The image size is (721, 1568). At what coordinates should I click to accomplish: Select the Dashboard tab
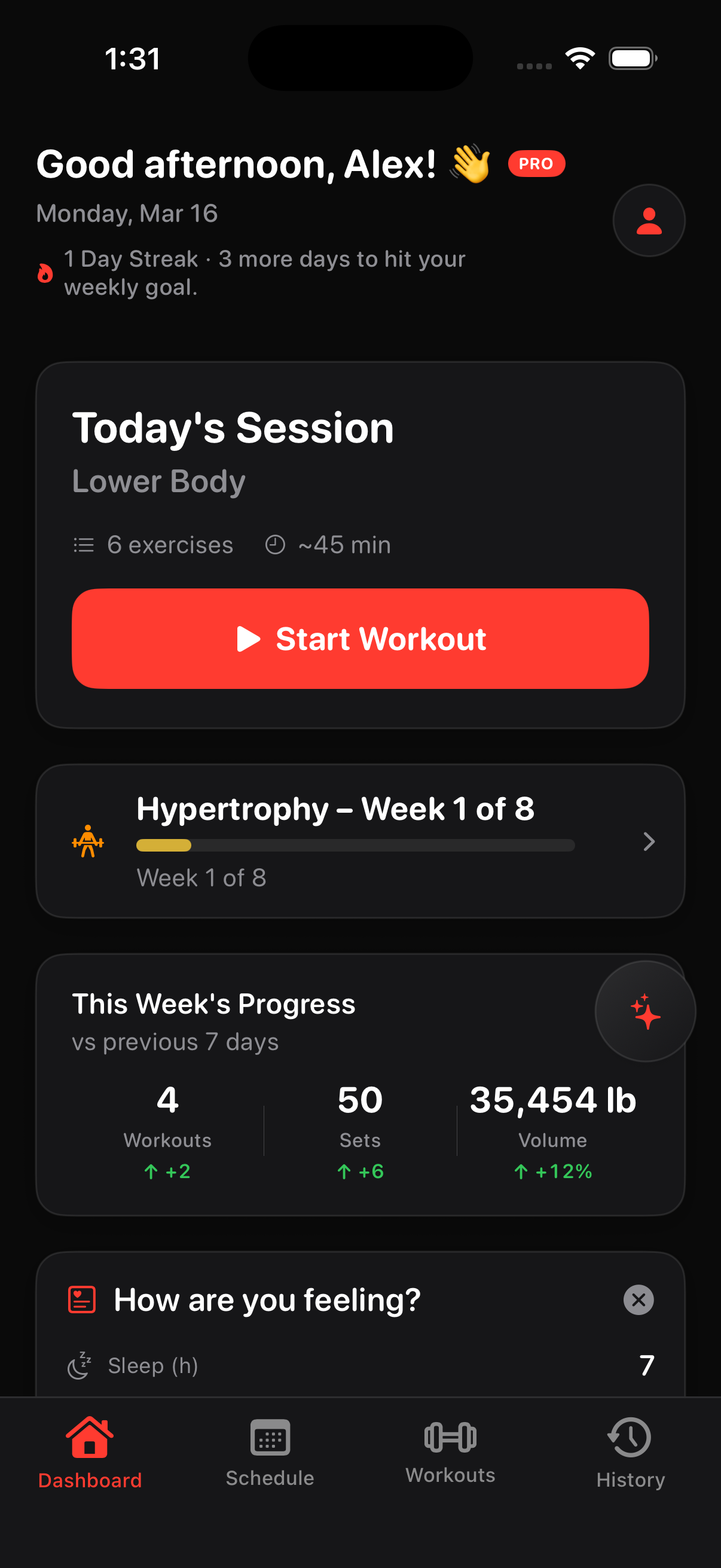point(90,1461)
